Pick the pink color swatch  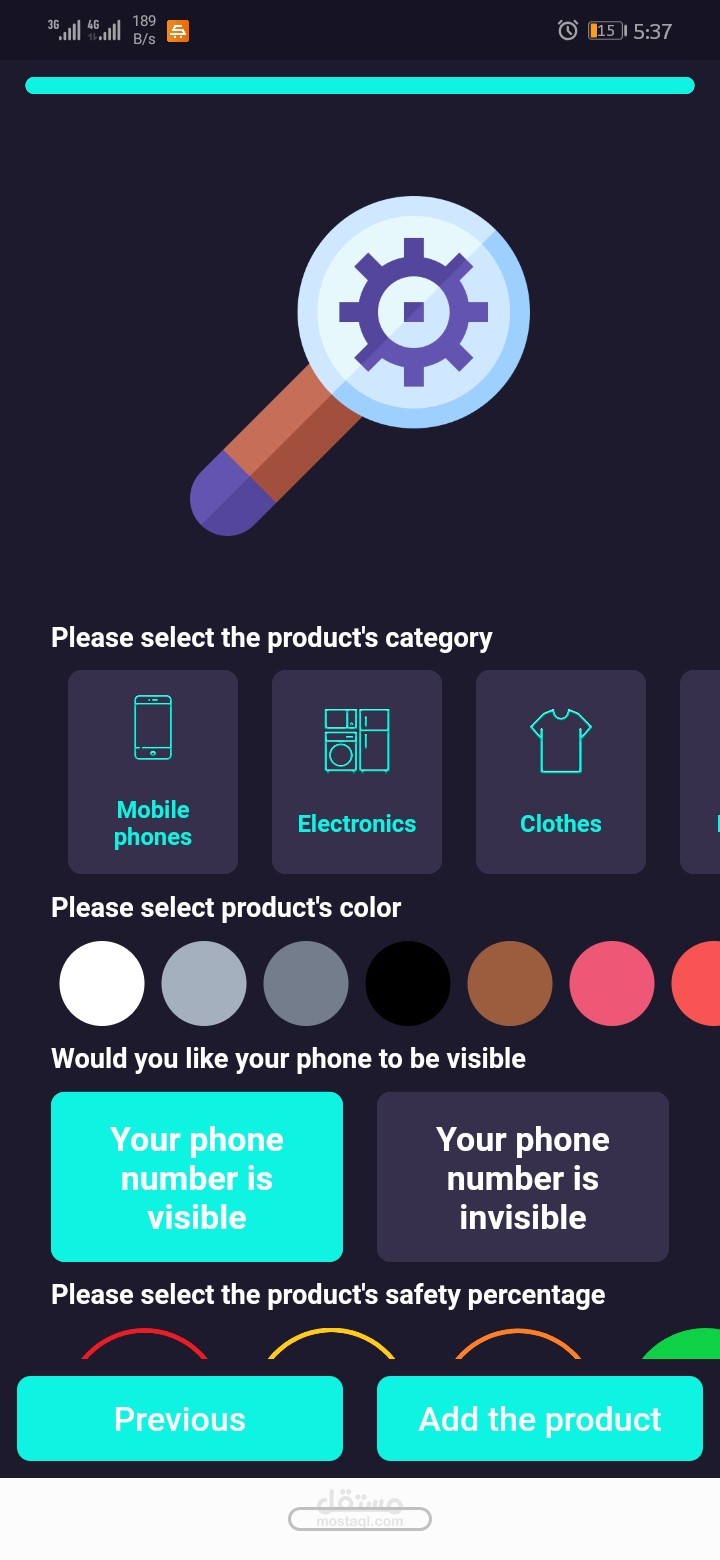pyautogui.click(x=612, y=983)
